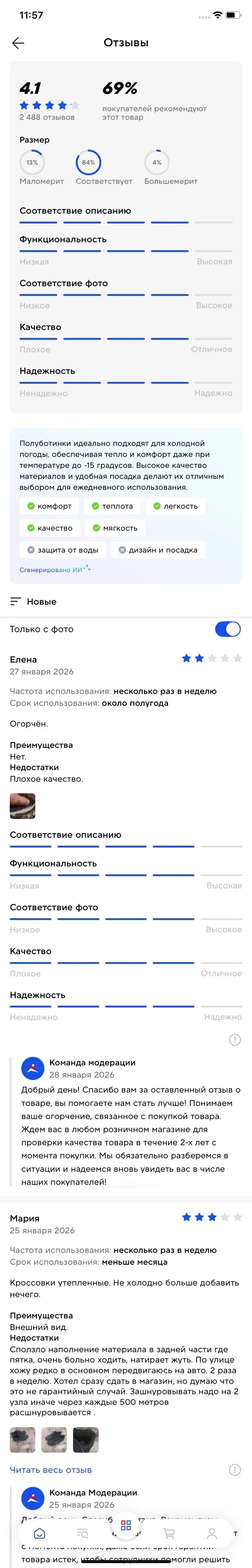Viewport: 252px width, 1568px height.
Task: Select the дизайн и посадка chip
Action: (158, 550)
